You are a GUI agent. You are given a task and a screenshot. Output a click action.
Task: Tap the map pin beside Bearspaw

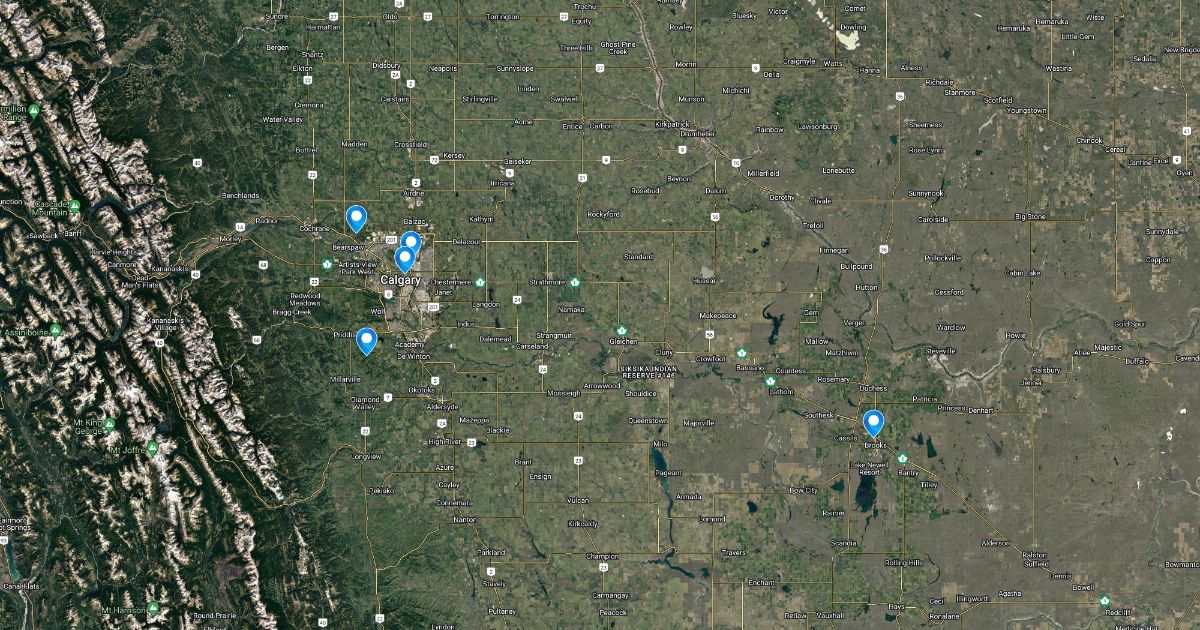coord(355,217)
